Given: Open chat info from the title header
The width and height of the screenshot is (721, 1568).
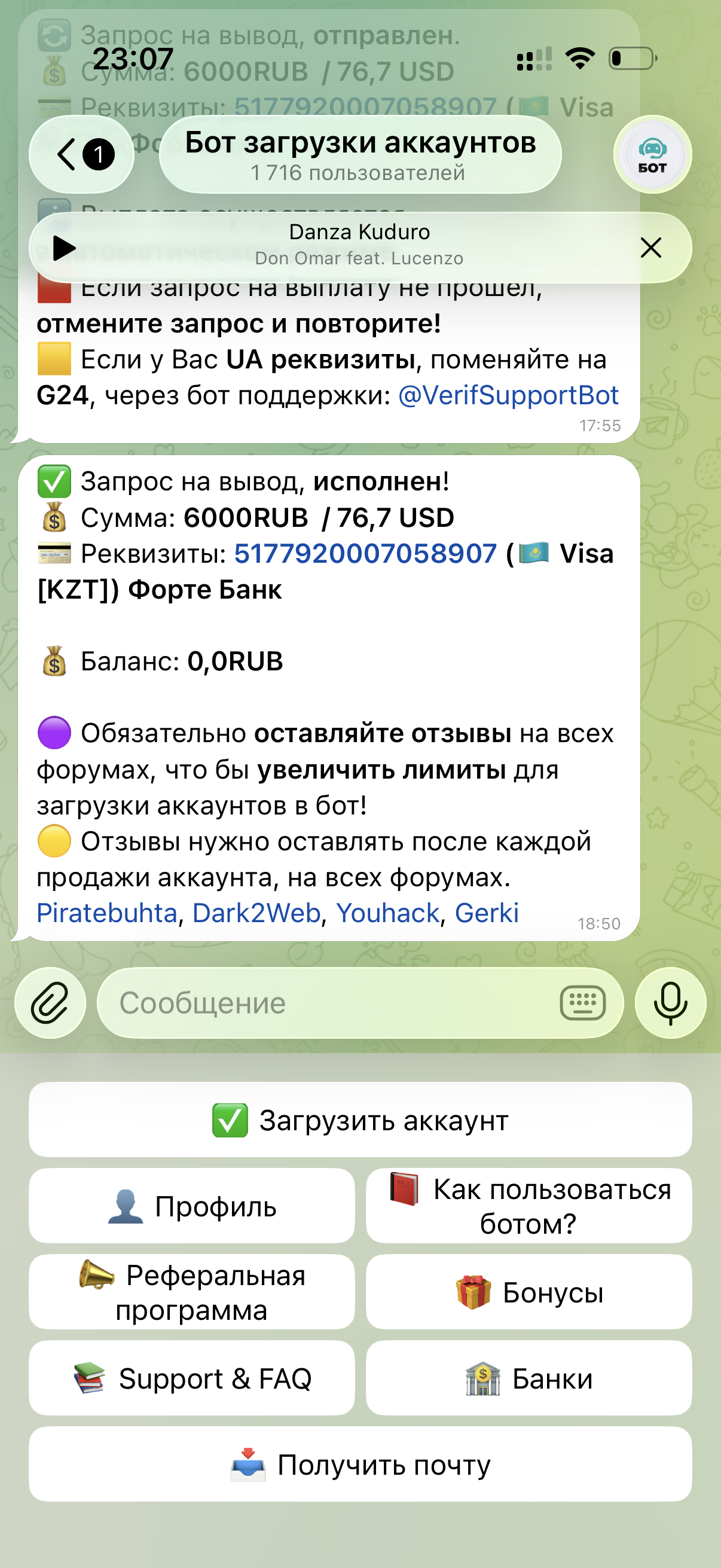Looking at the screenshot, I should tap(359, 154).
